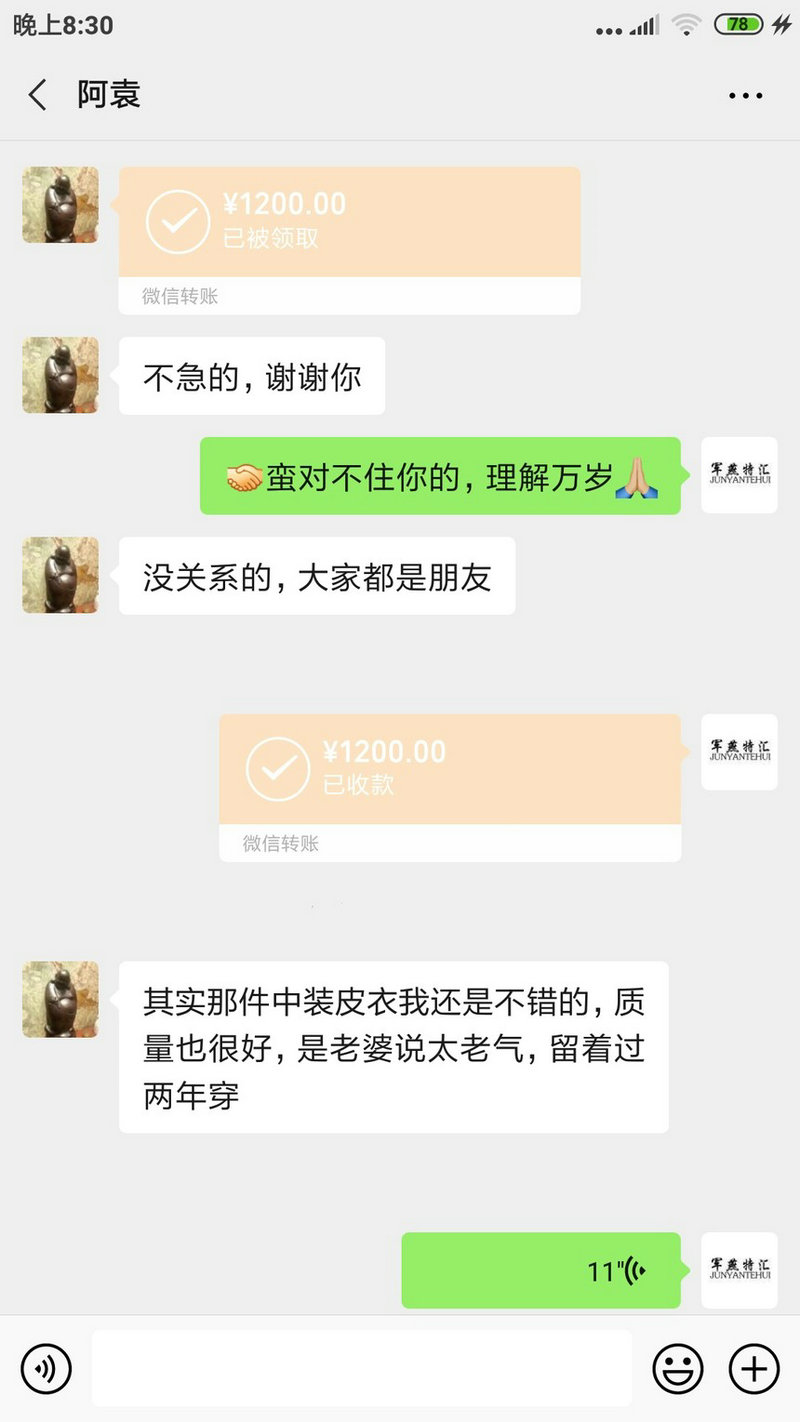Focus the message text field

click(362, 1368)
